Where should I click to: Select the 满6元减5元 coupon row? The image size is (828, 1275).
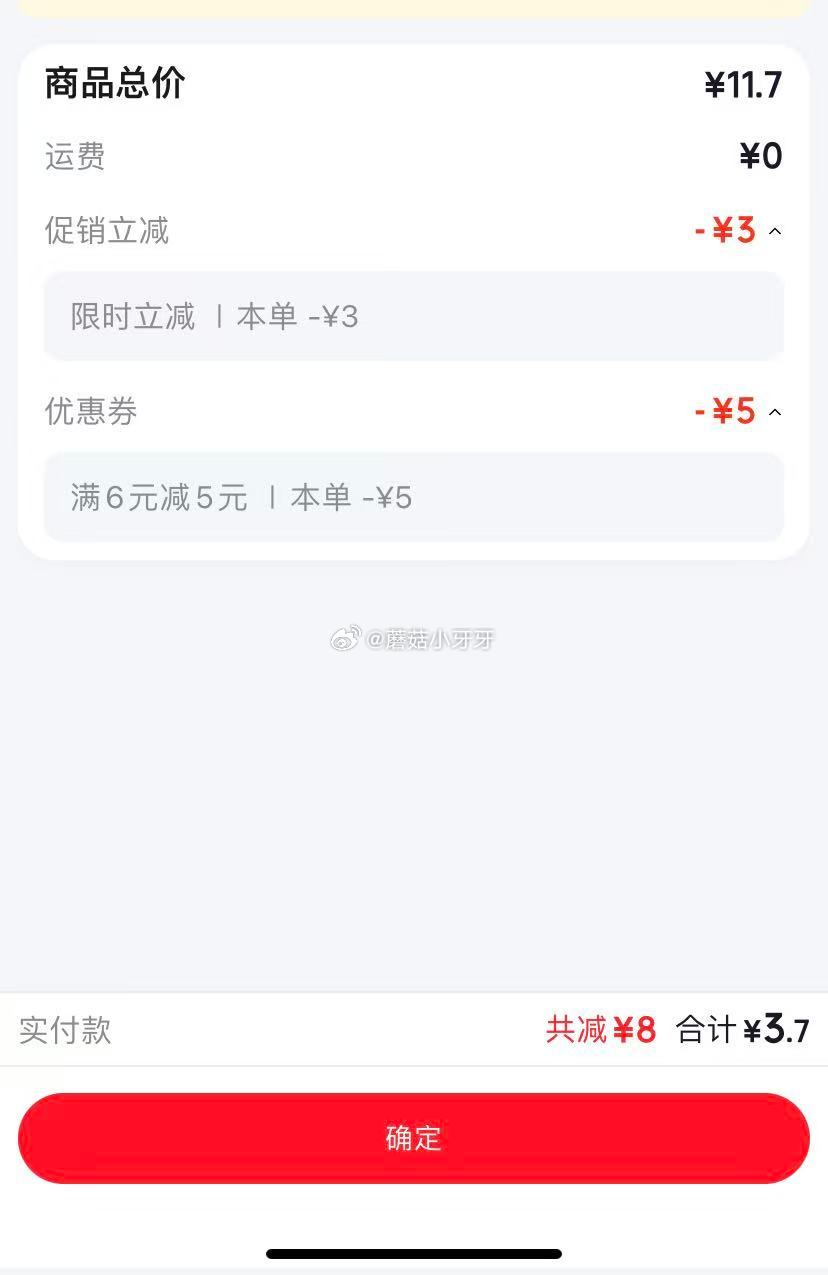tap(414, 497)
